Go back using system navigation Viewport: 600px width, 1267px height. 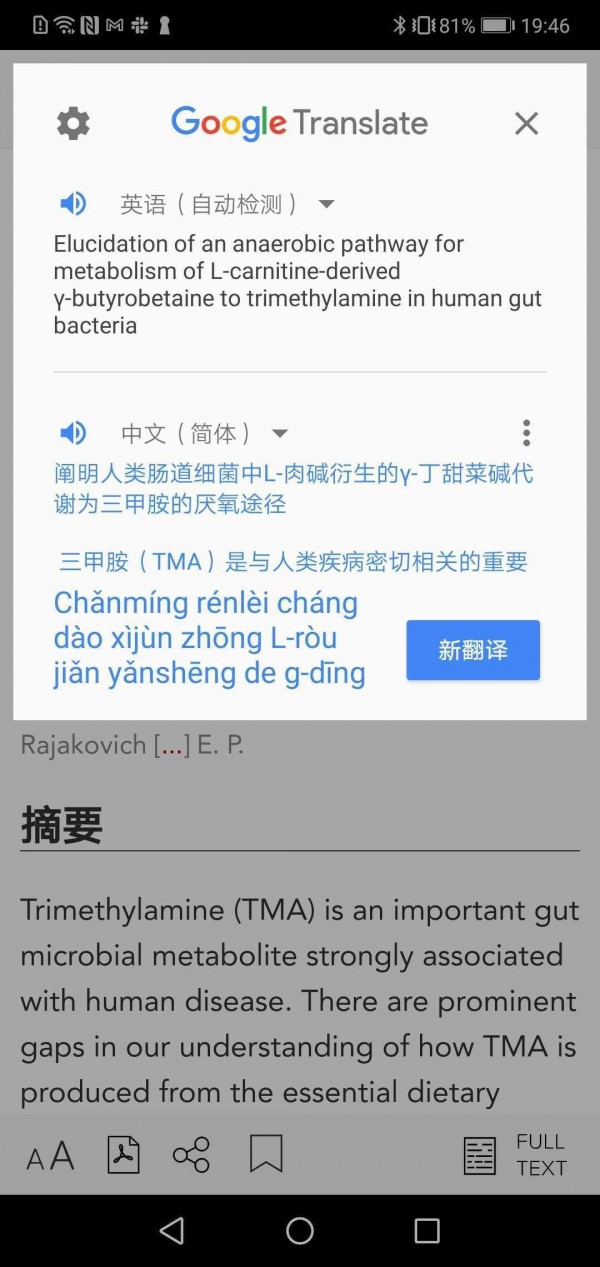(172, 1230)
